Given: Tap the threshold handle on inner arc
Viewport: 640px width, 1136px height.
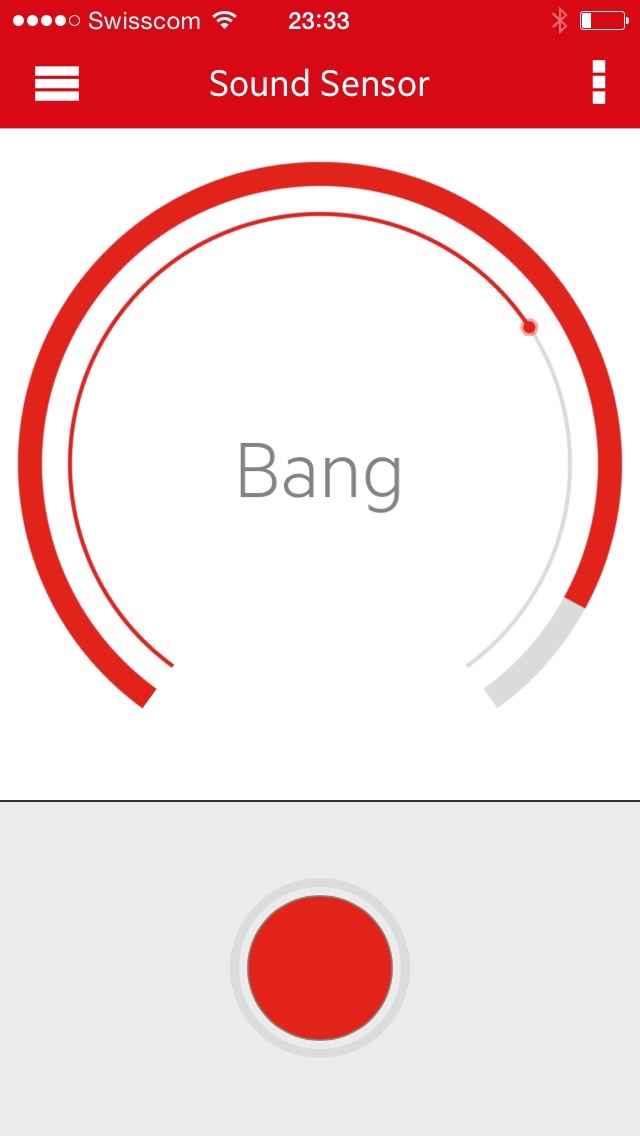Looking at the screenshot, I should (530, 327).
